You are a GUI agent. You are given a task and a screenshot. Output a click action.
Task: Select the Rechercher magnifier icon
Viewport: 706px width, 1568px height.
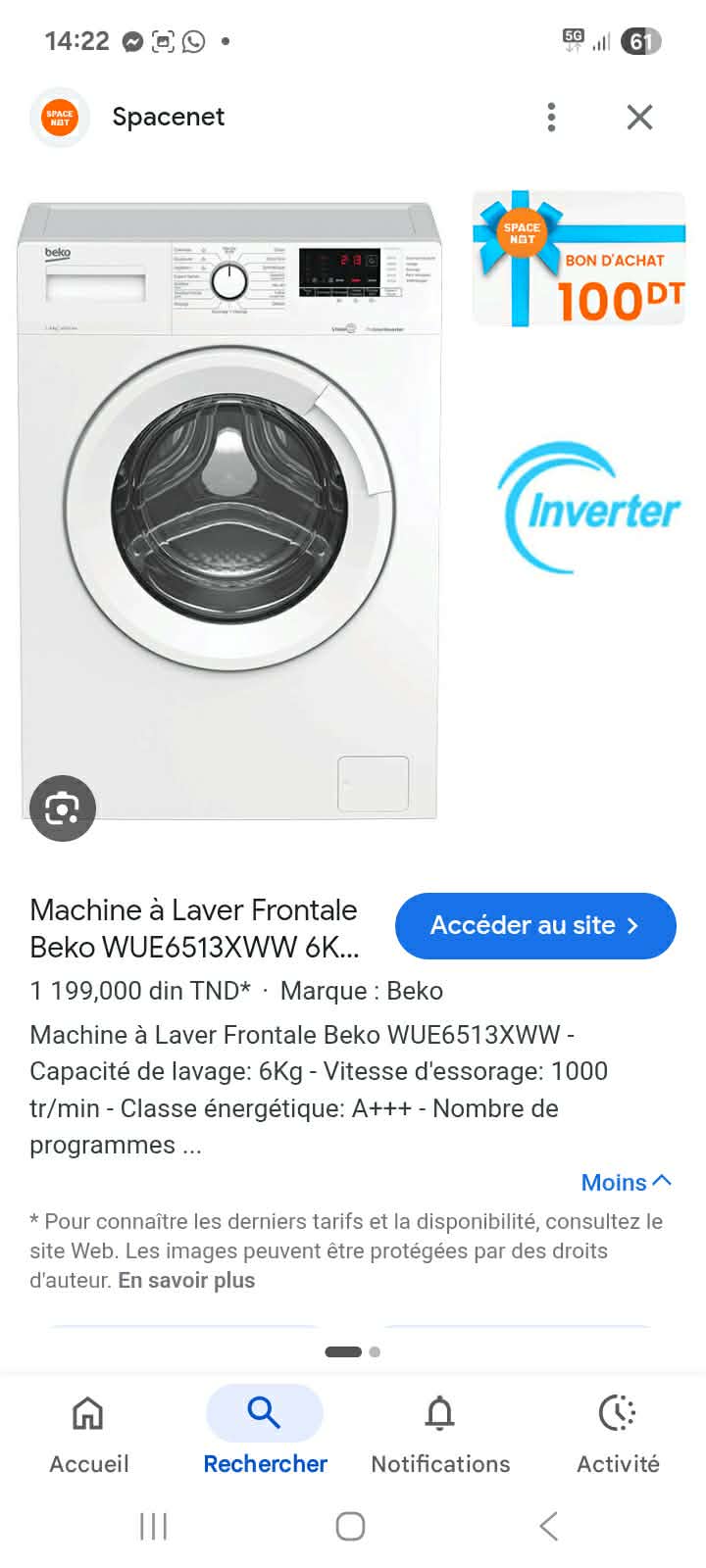point(264,1413)
